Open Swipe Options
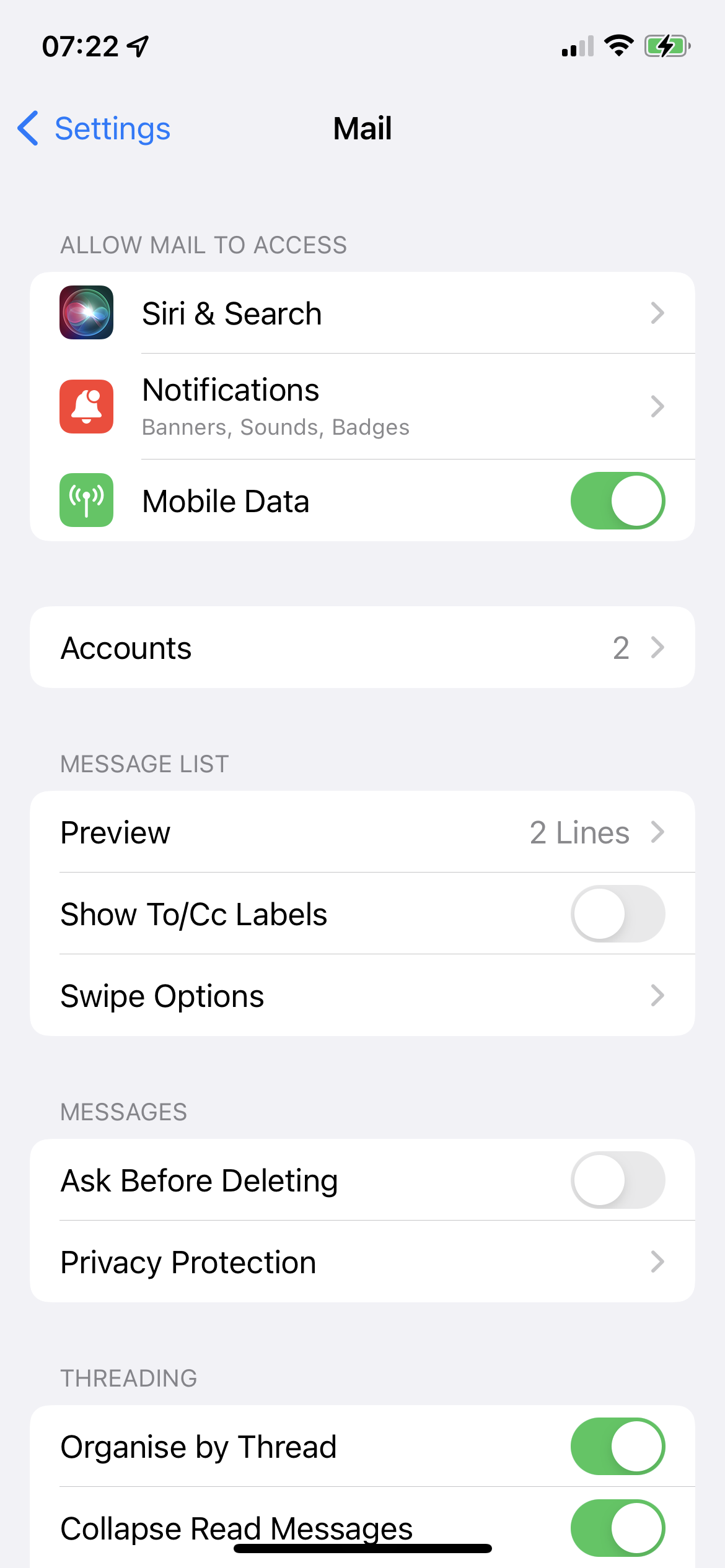Viewport: 725px width, 1568px height. [x=362, y=996]
